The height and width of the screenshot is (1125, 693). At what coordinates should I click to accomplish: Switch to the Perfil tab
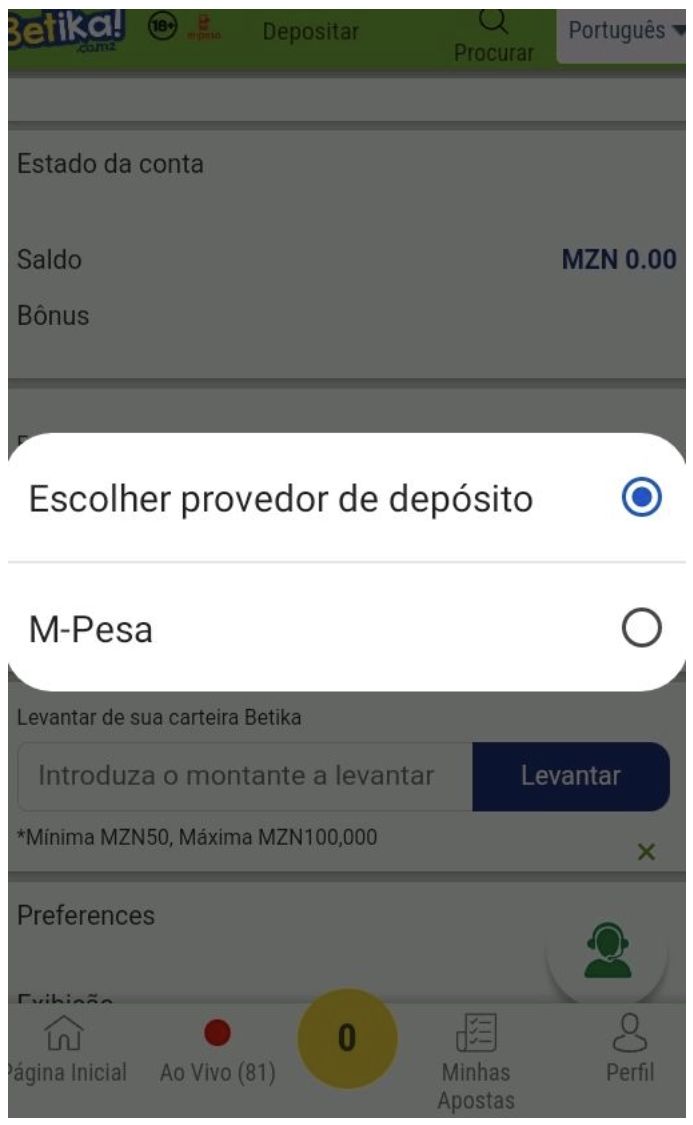pyautogui.click(x=630, y=1053)
